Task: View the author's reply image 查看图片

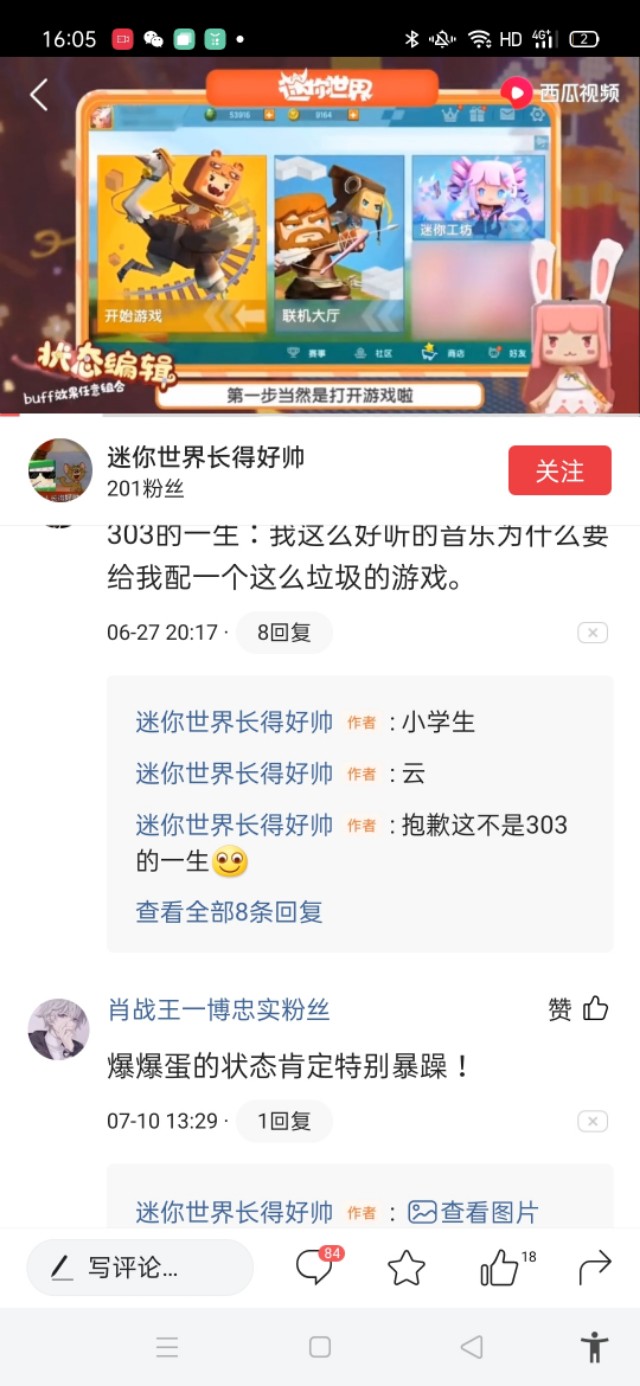Action: 473,1213
